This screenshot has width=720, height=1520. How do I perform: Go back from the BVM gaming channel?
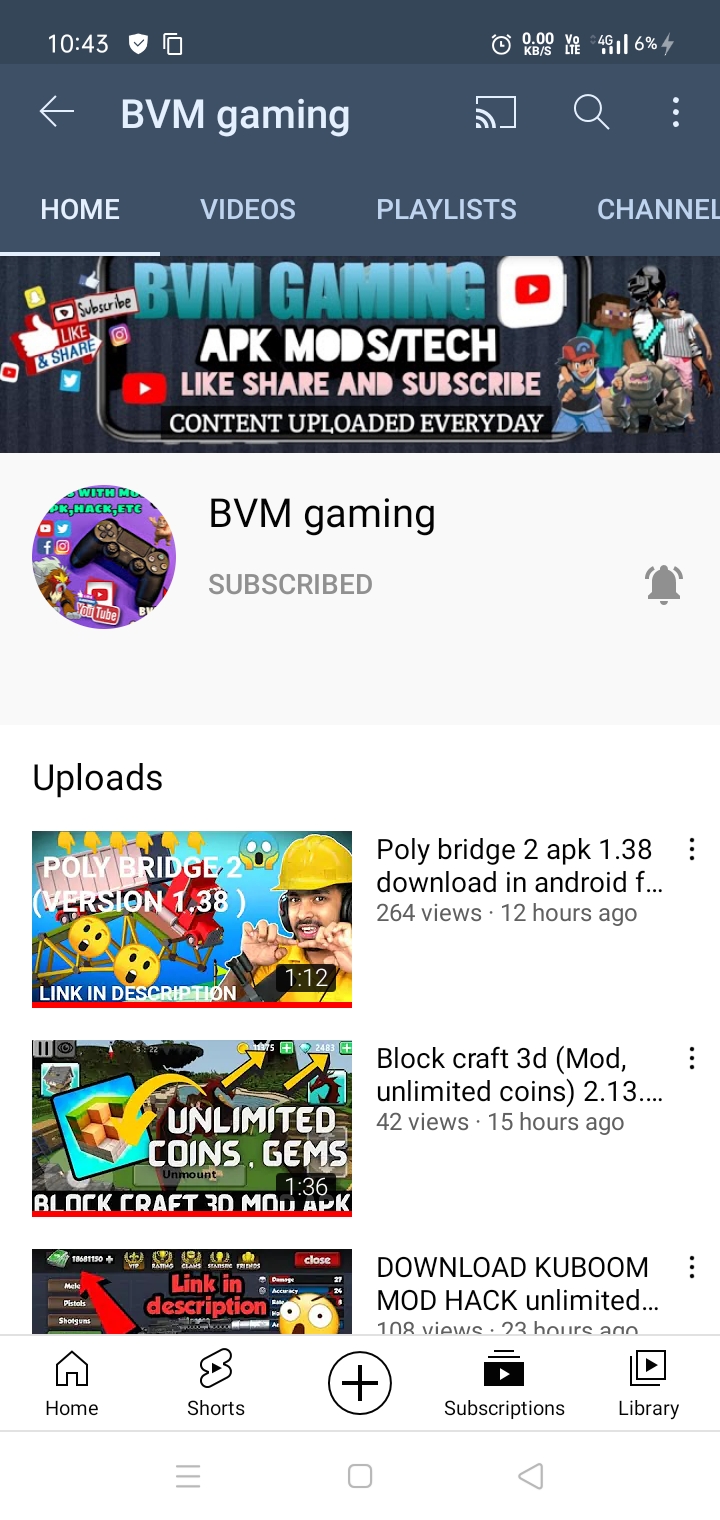(x=57, y=113)
